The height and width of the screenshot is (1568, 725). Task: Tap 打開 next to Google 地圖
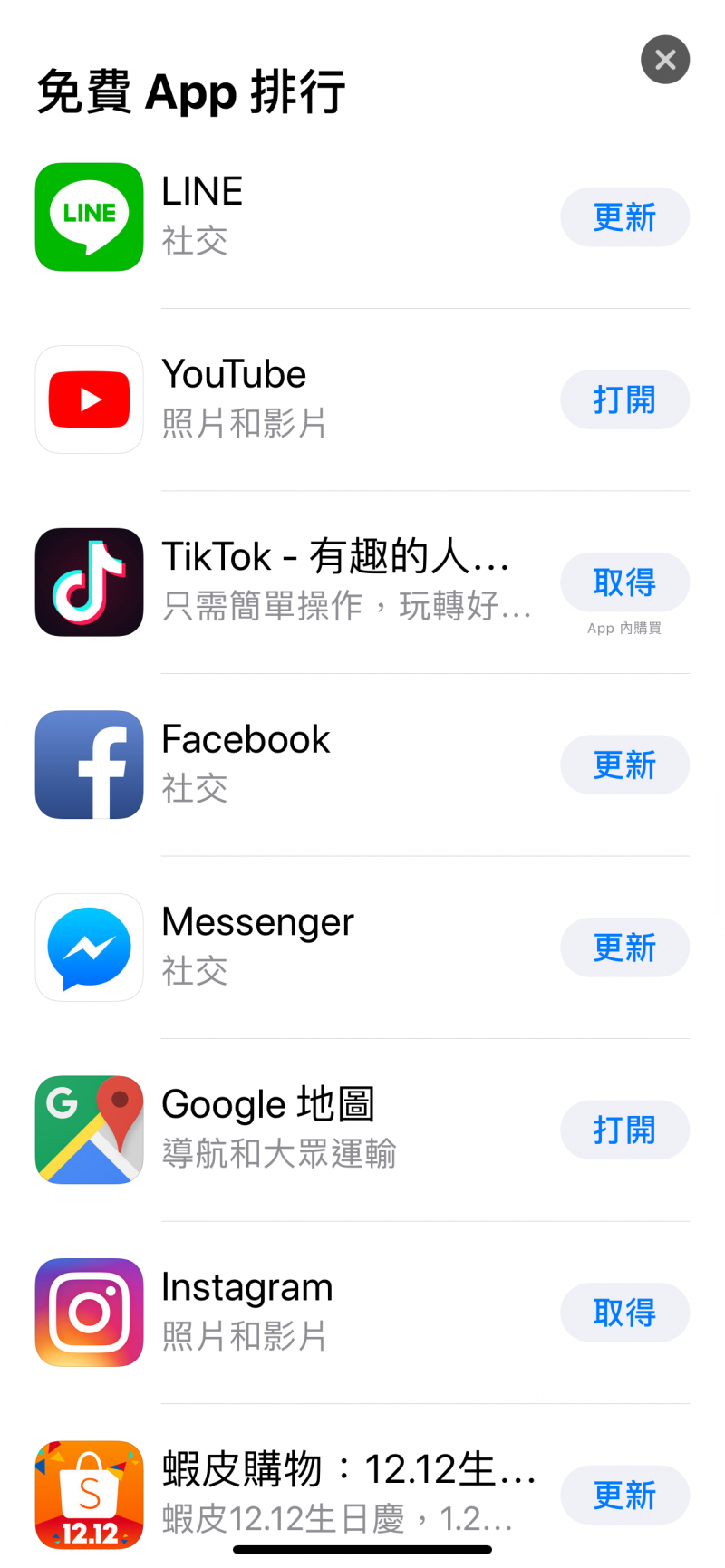click(624, 1130)
